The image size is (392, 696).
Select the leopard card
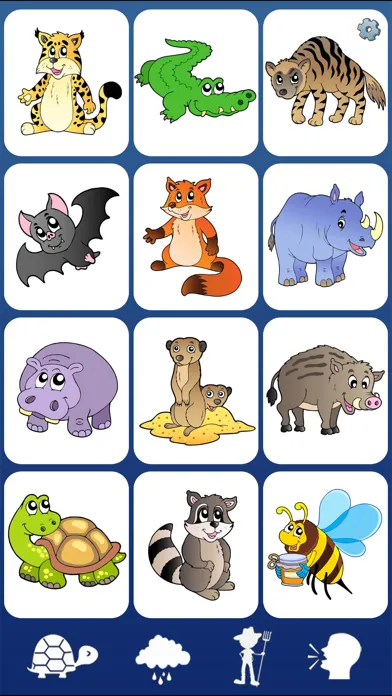pos(67,83)
